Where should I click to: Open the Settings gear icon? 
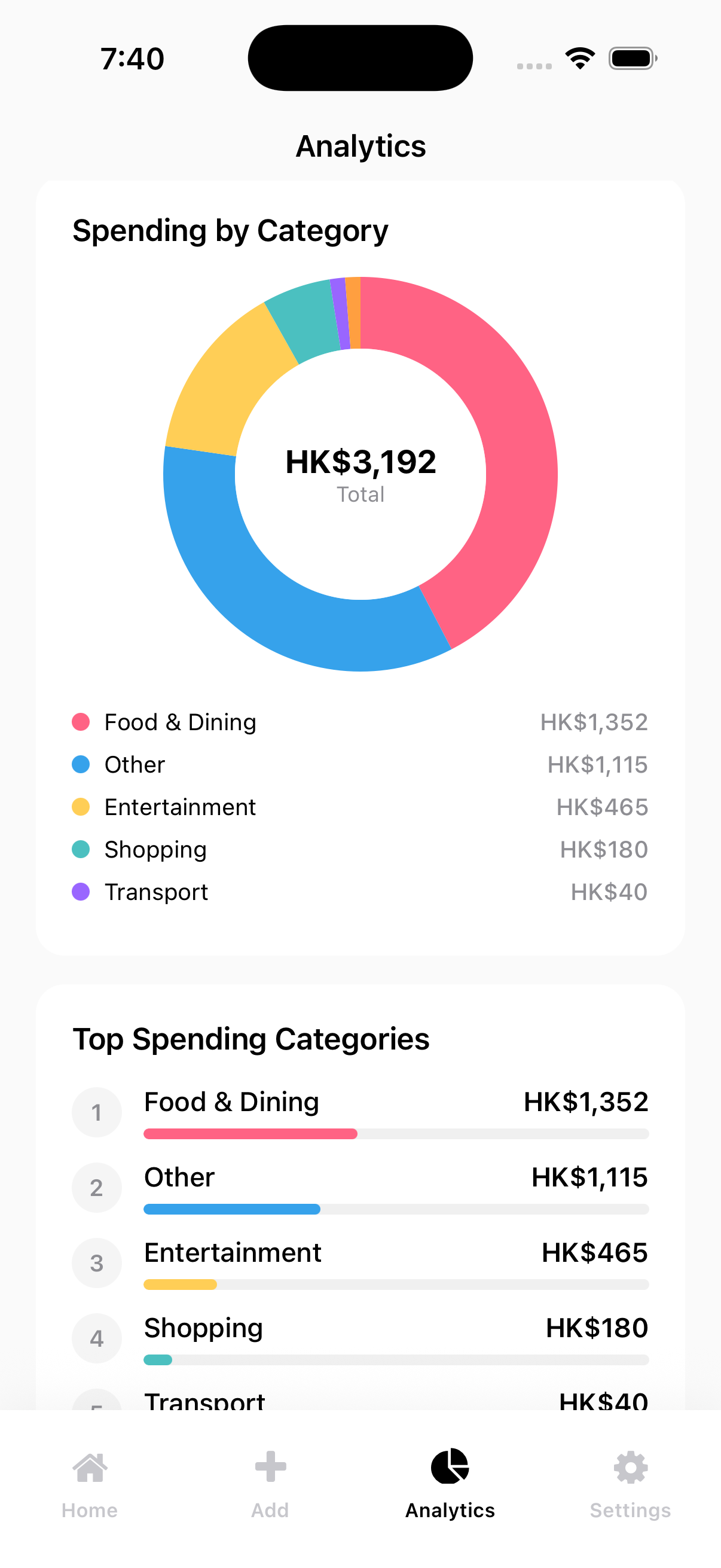point(630,1467)
